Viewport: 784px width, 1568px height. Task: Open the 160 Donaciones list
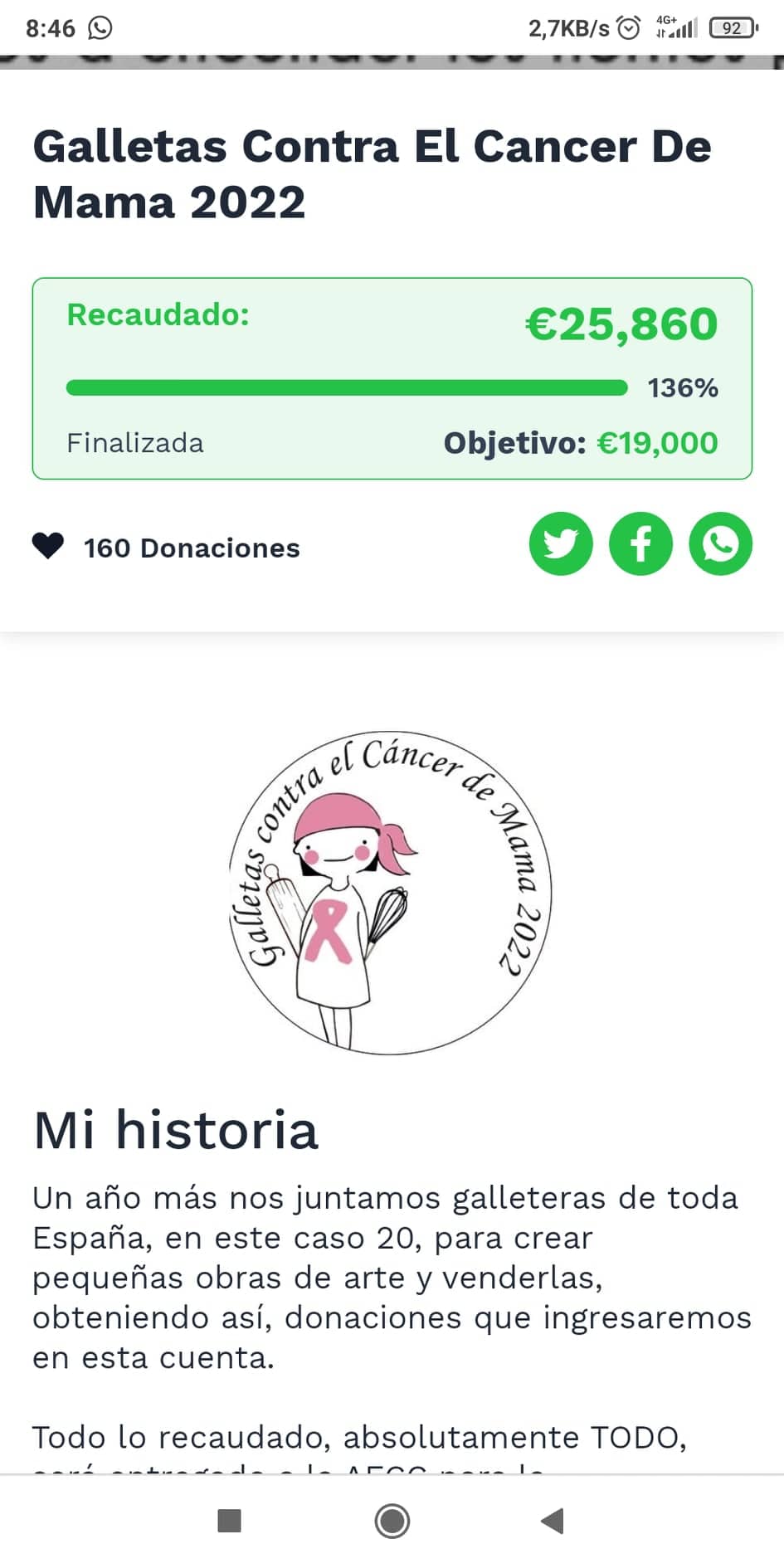click(x=190, y=548)
